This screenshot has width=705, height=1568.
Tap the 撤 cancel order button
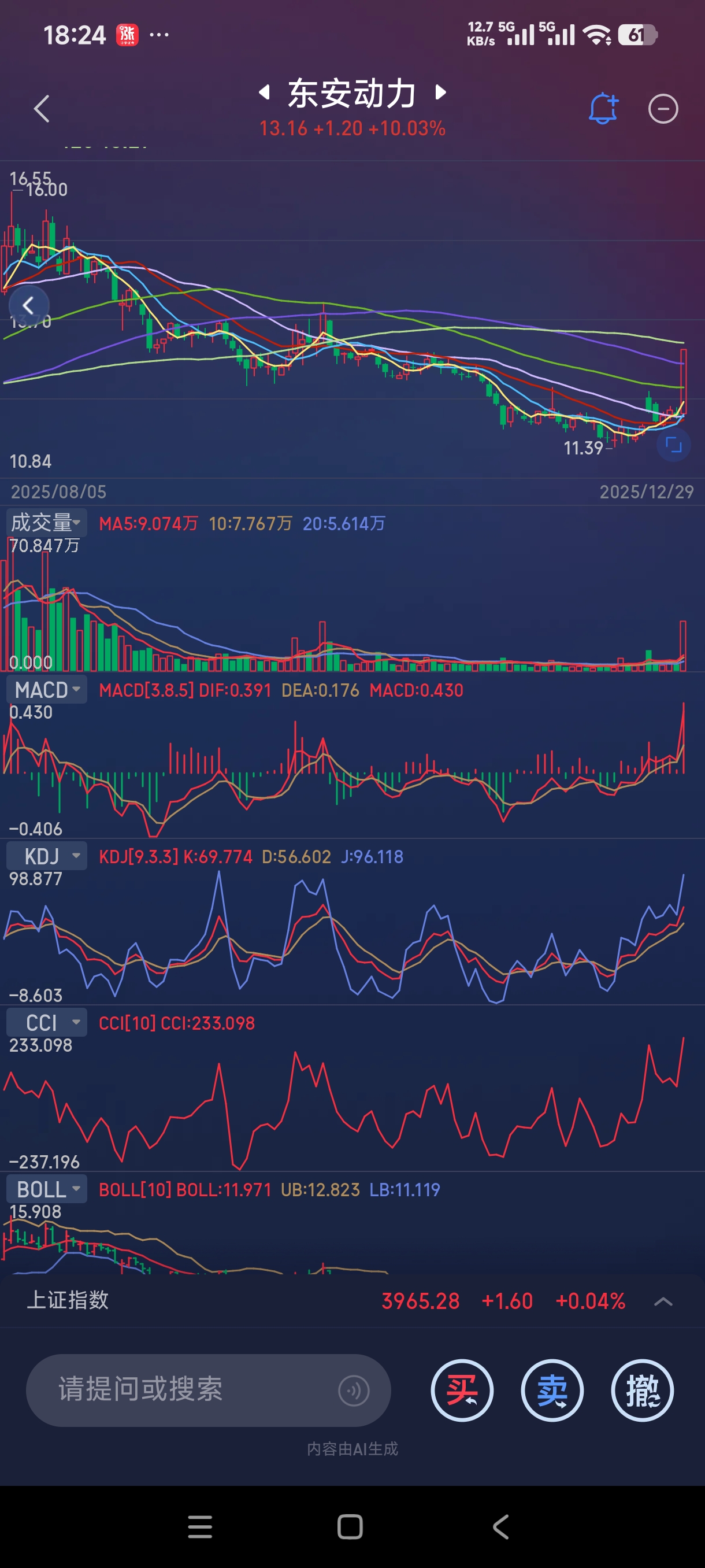(x=642, y=1391)
